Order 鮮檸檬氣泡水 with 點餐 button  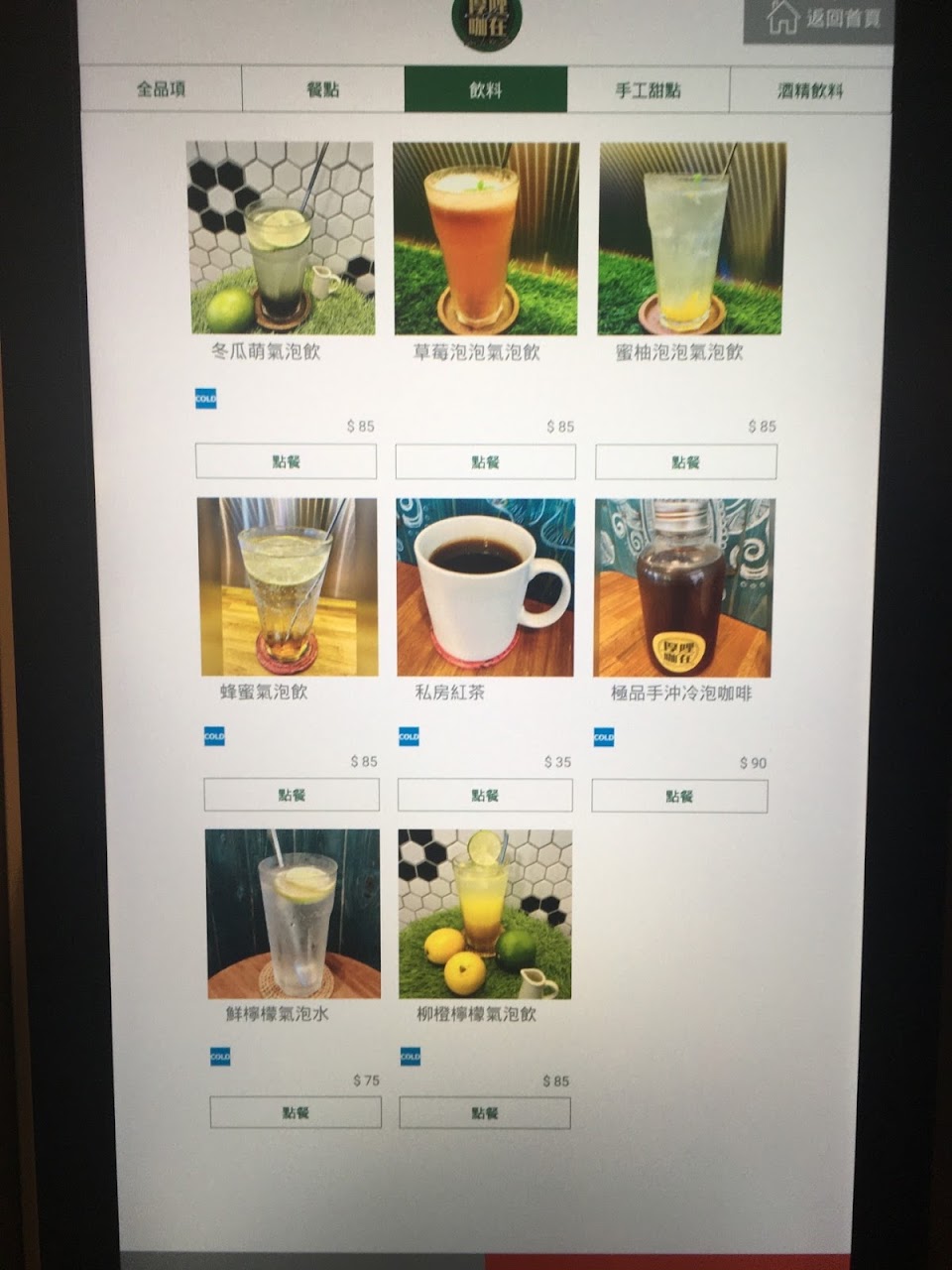point(296,1112)
